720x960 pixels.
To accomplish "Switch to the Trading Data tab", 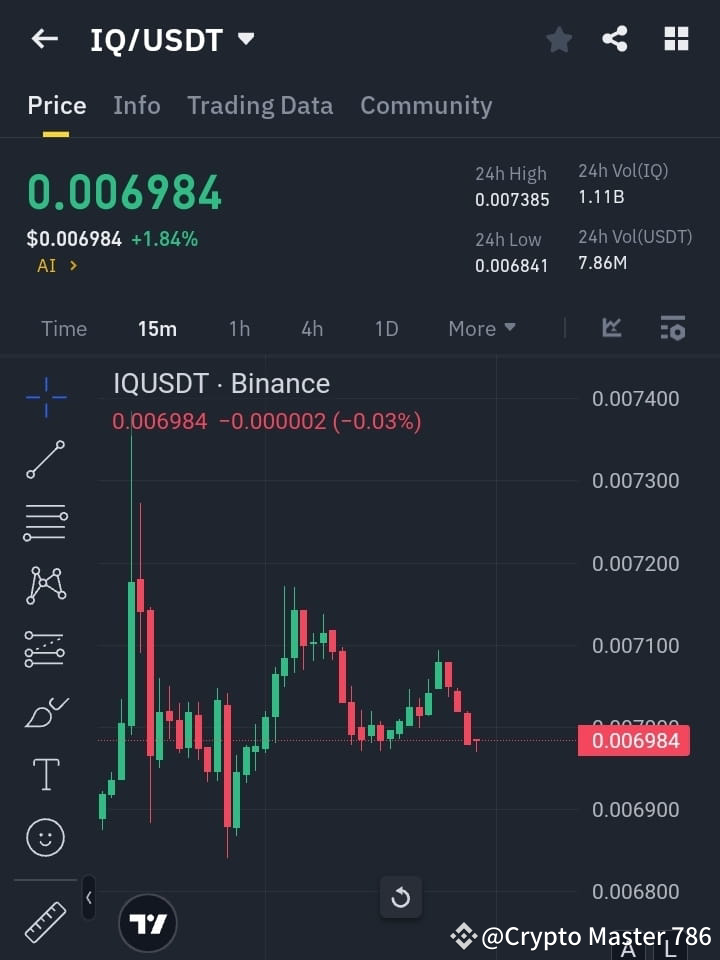I will pyautogui.click(x=260, y=105).
